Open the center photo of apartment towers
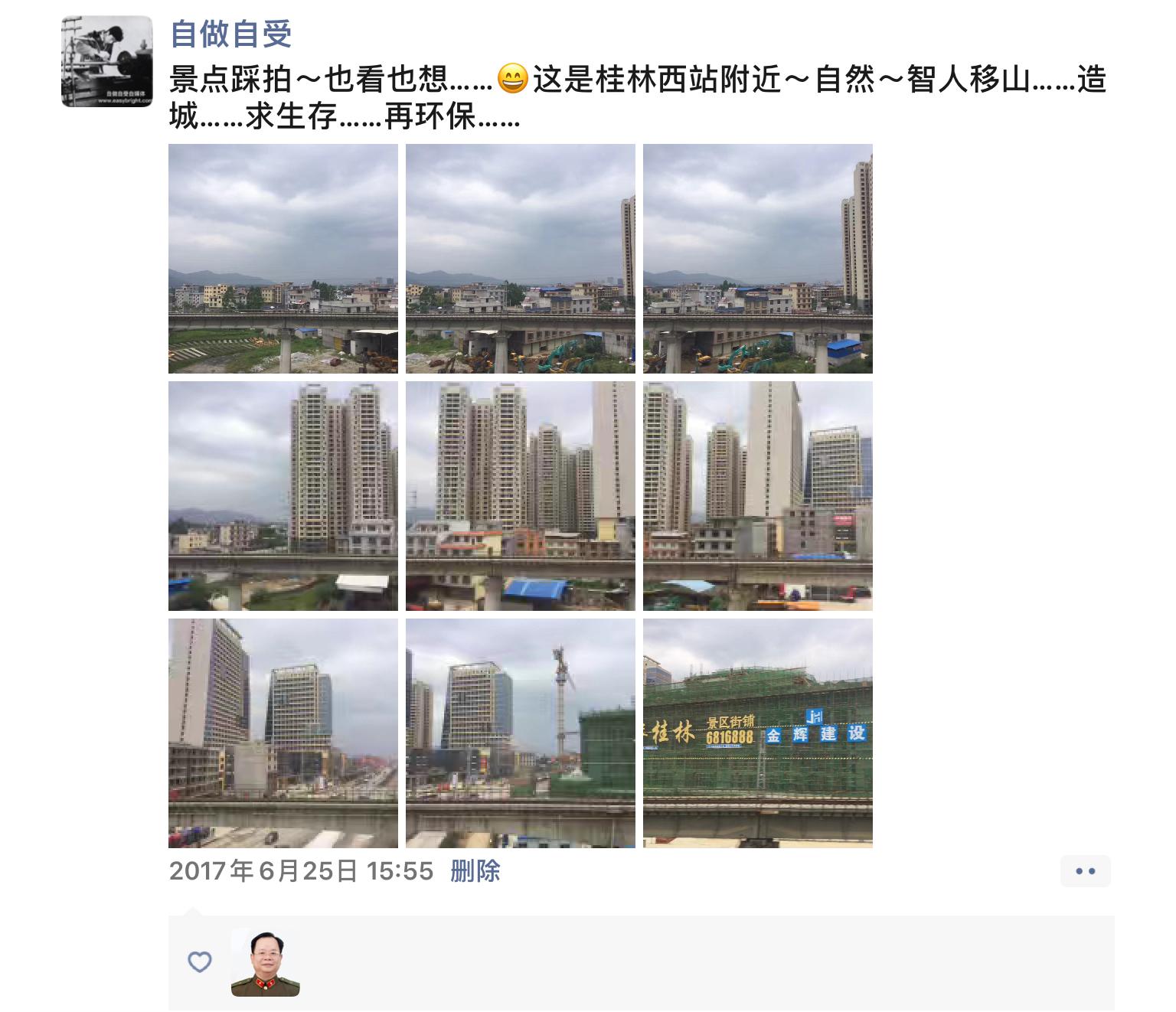The image size is (1176, 1012). point(521,496)
